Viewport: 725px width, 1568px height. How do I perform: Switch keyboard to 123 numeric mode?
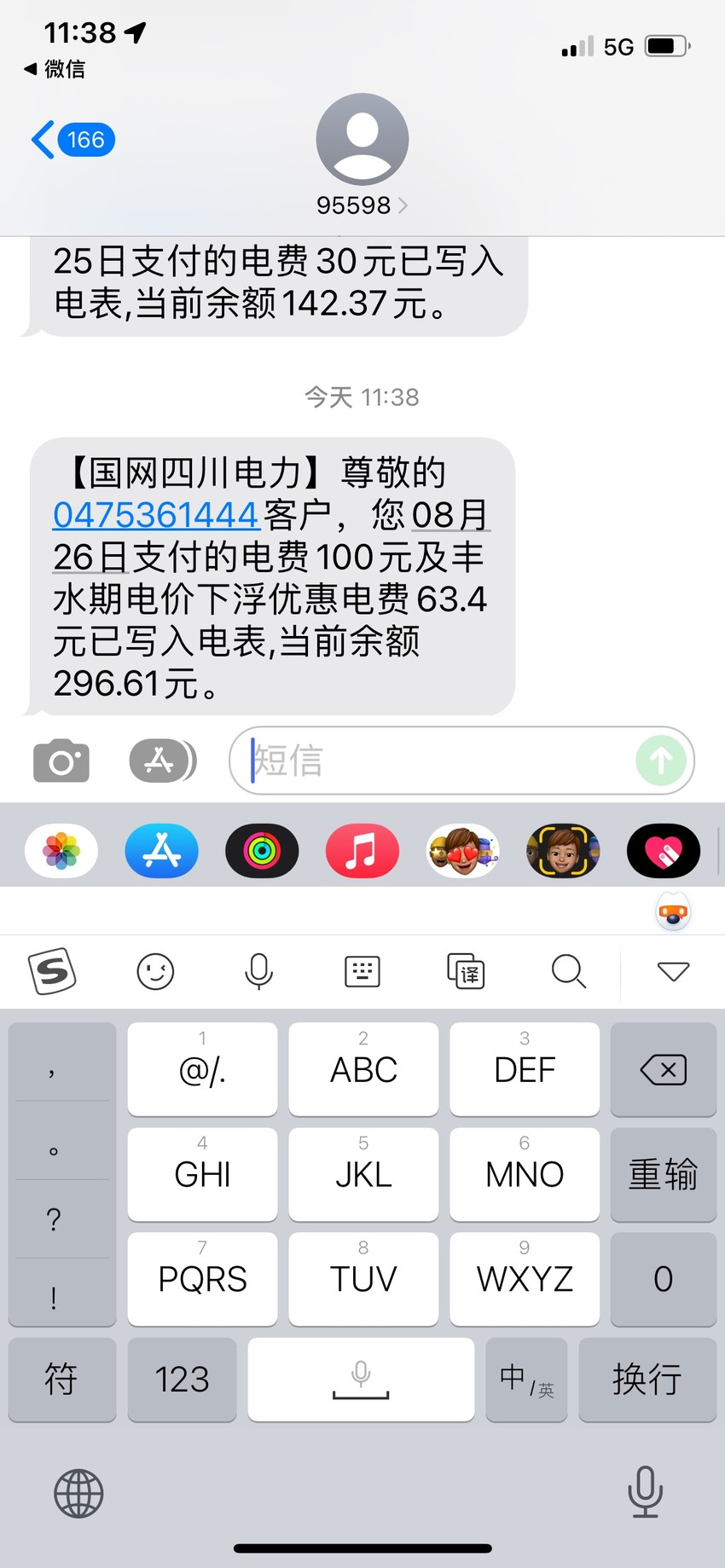(182, 1380)
